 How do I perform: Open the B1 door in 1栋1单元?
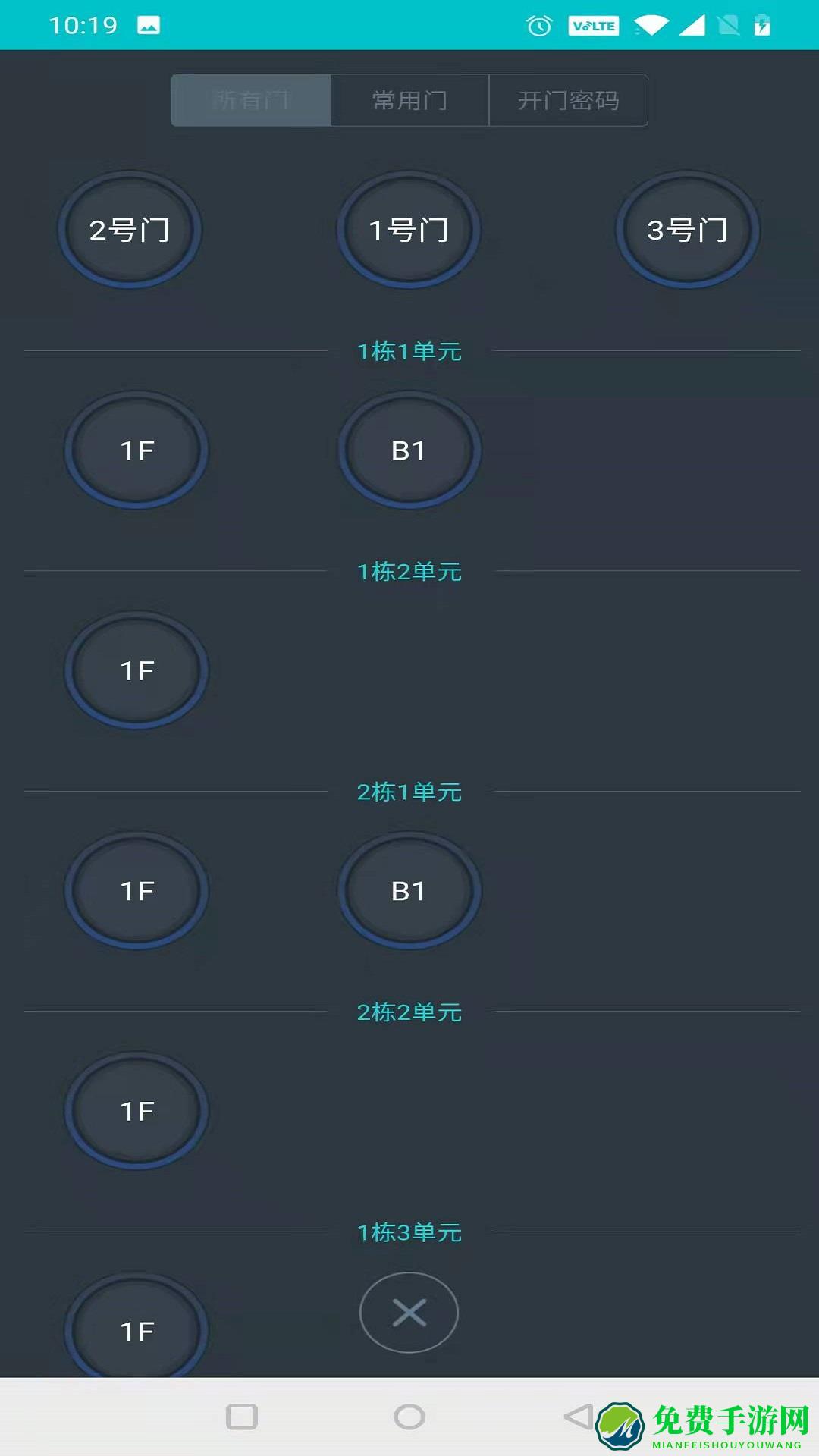[x=409, y=450]
